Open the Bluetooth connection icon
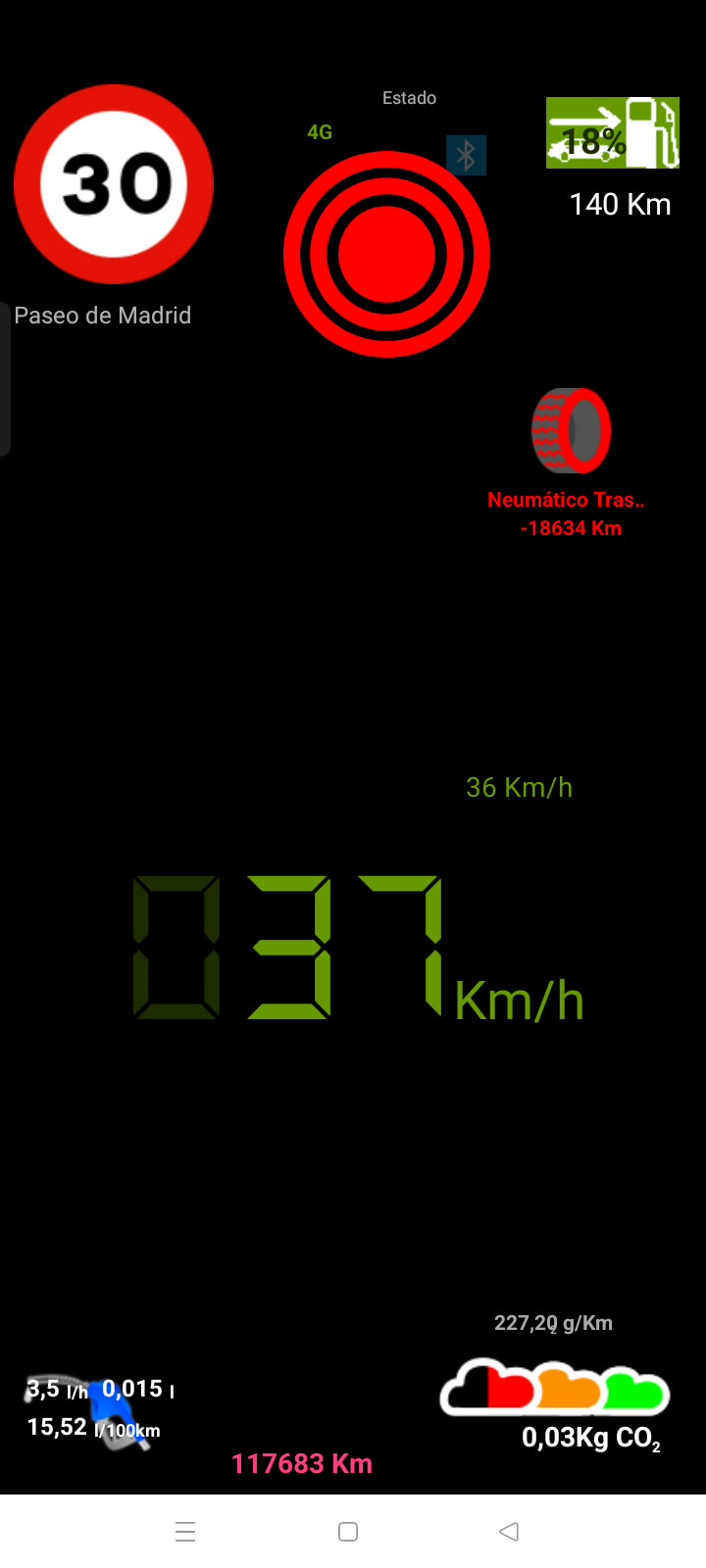 466,155
